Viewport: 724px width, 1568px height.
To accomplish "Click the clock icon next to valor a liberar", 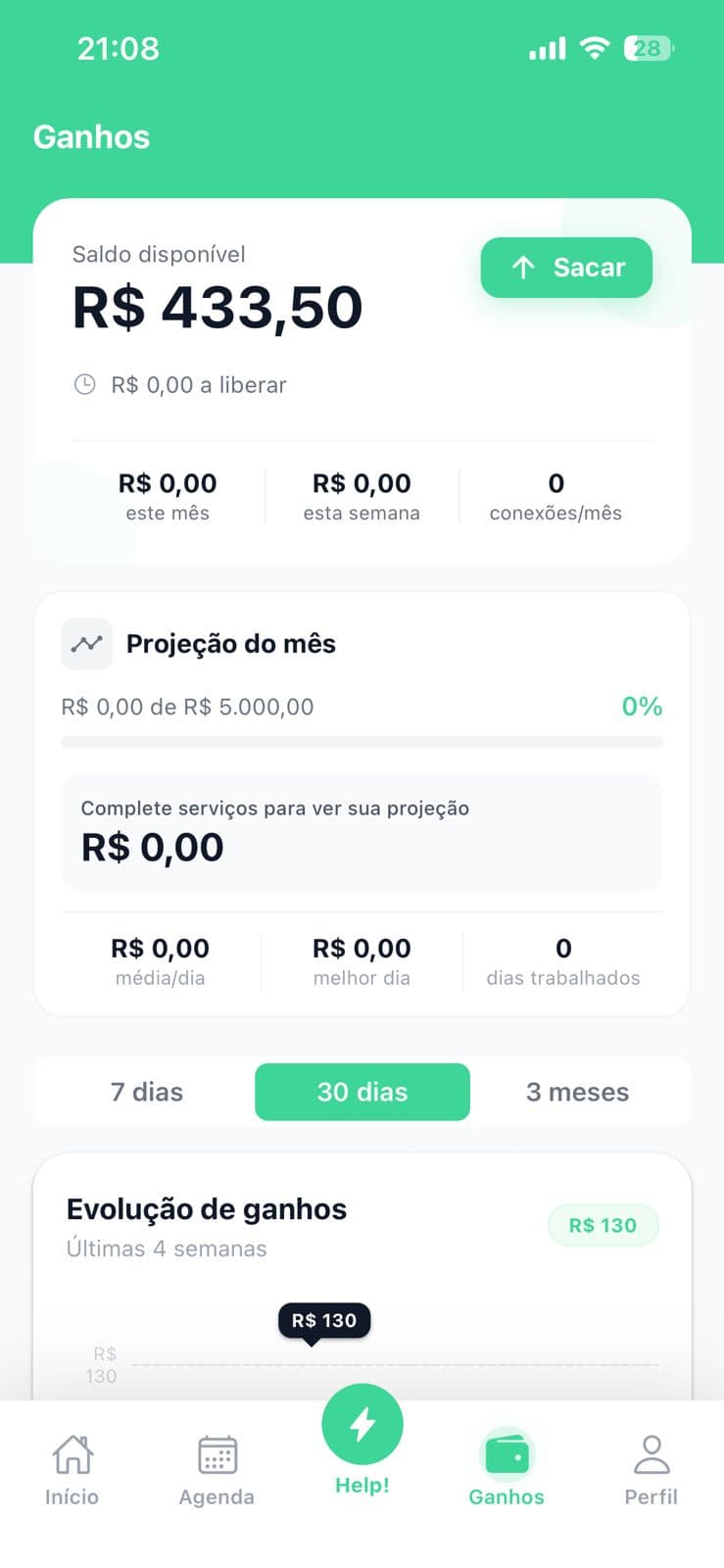I will click(82, 384).
